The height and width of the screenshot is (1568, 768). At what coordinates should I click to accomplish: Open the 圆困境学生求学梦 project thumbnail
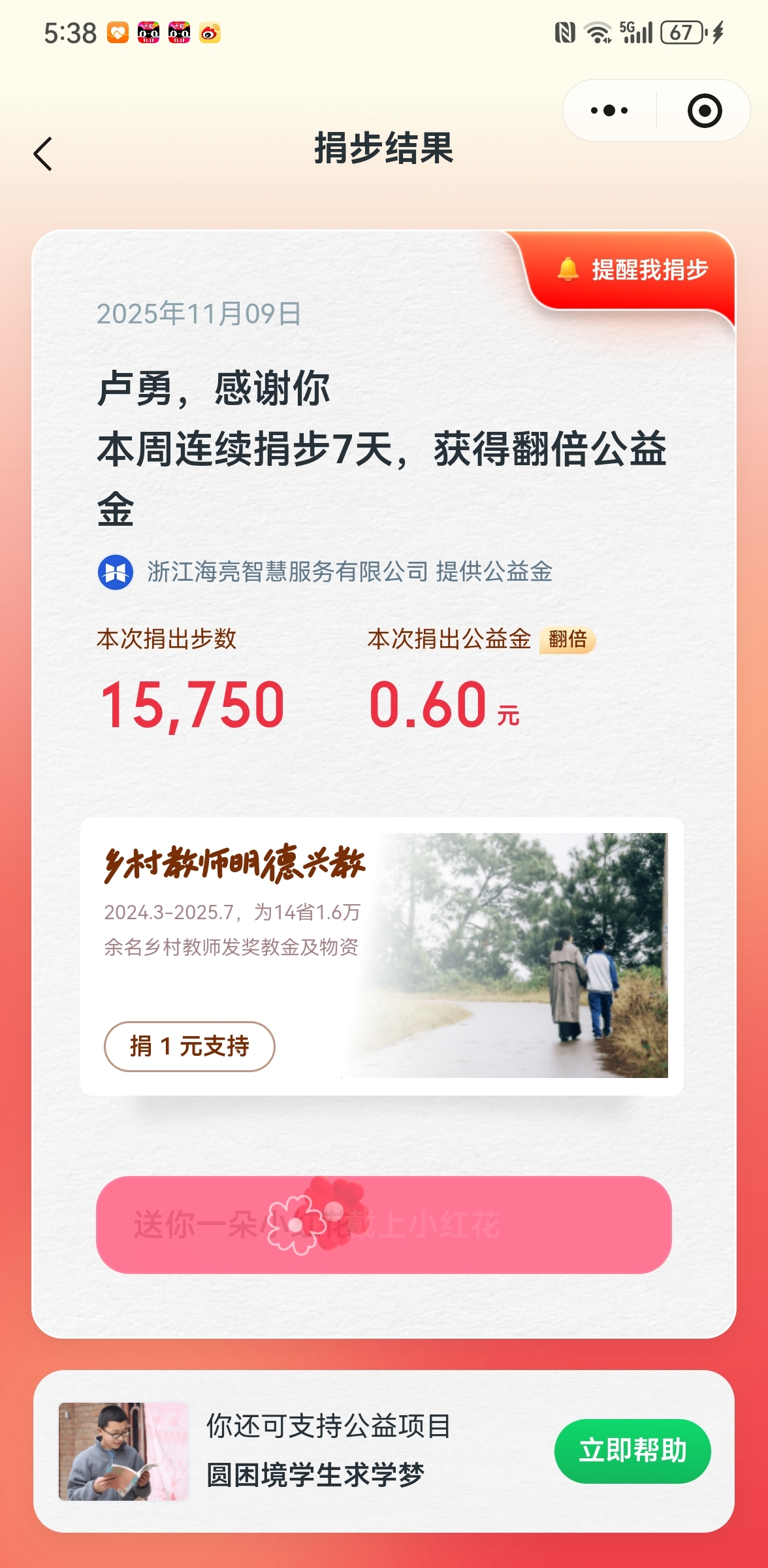tap(123, 1451)
